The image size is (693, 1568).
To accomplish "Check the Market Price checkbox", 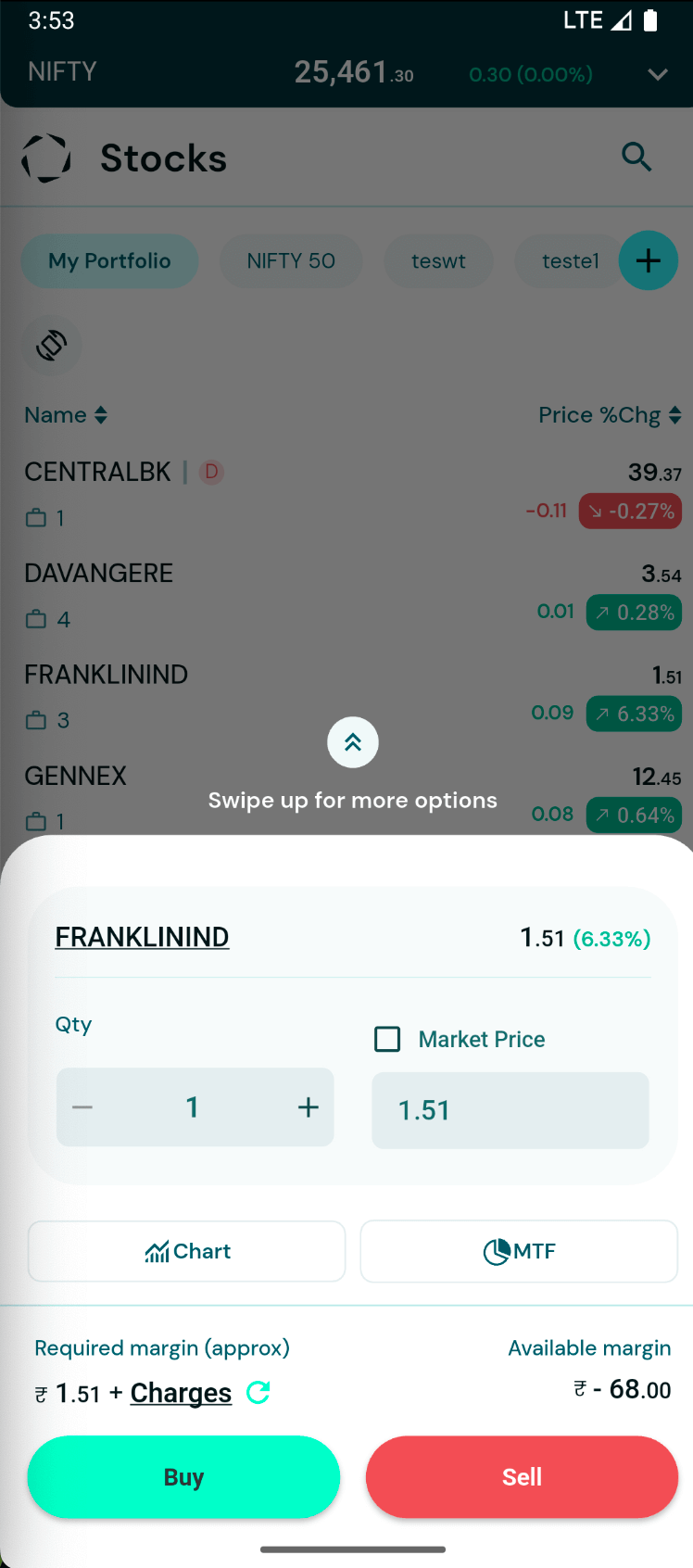I will tap(387, 1039).
